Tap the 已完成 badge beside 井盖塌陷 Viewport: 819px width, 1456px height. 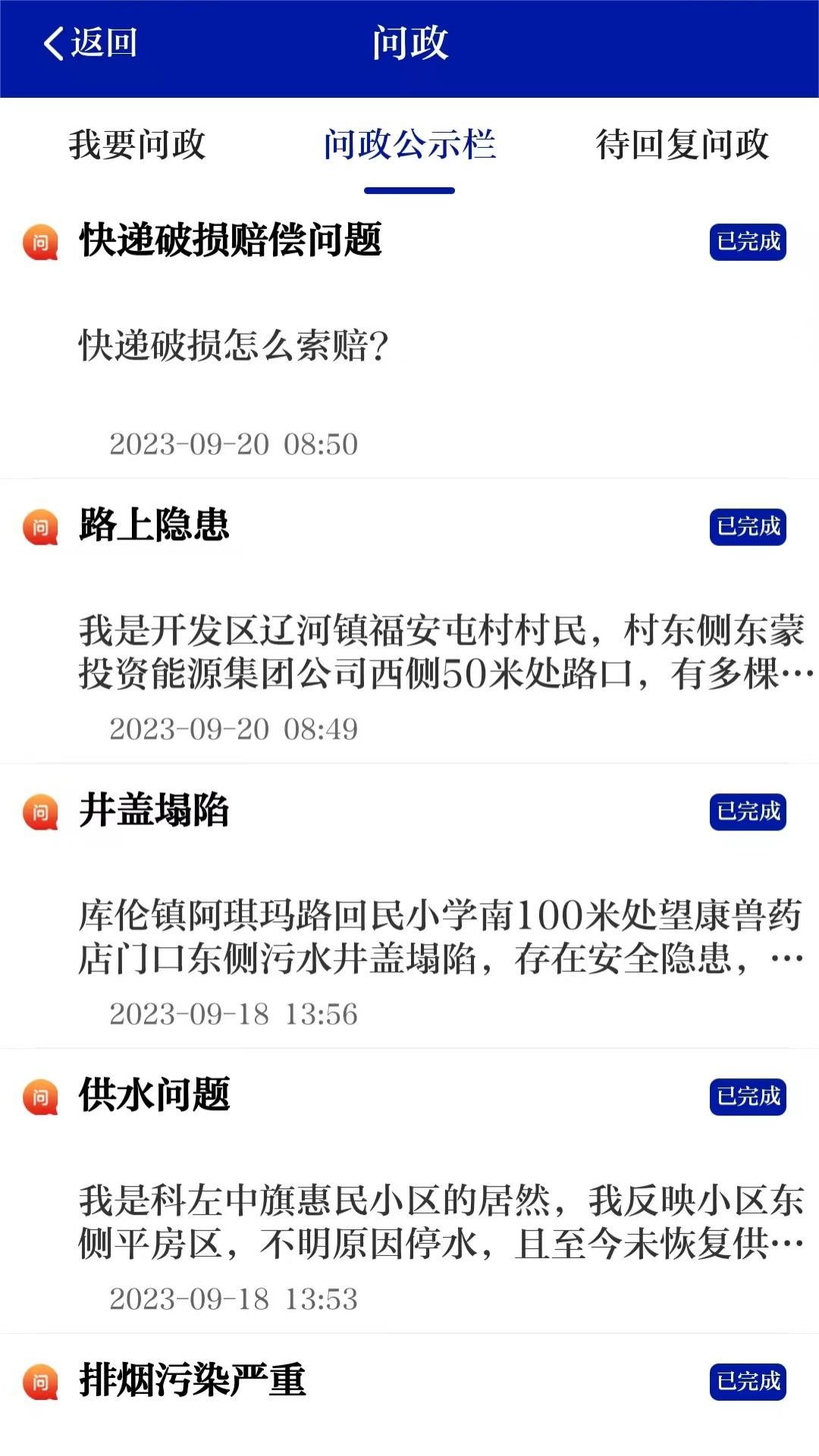click(746, 810)
